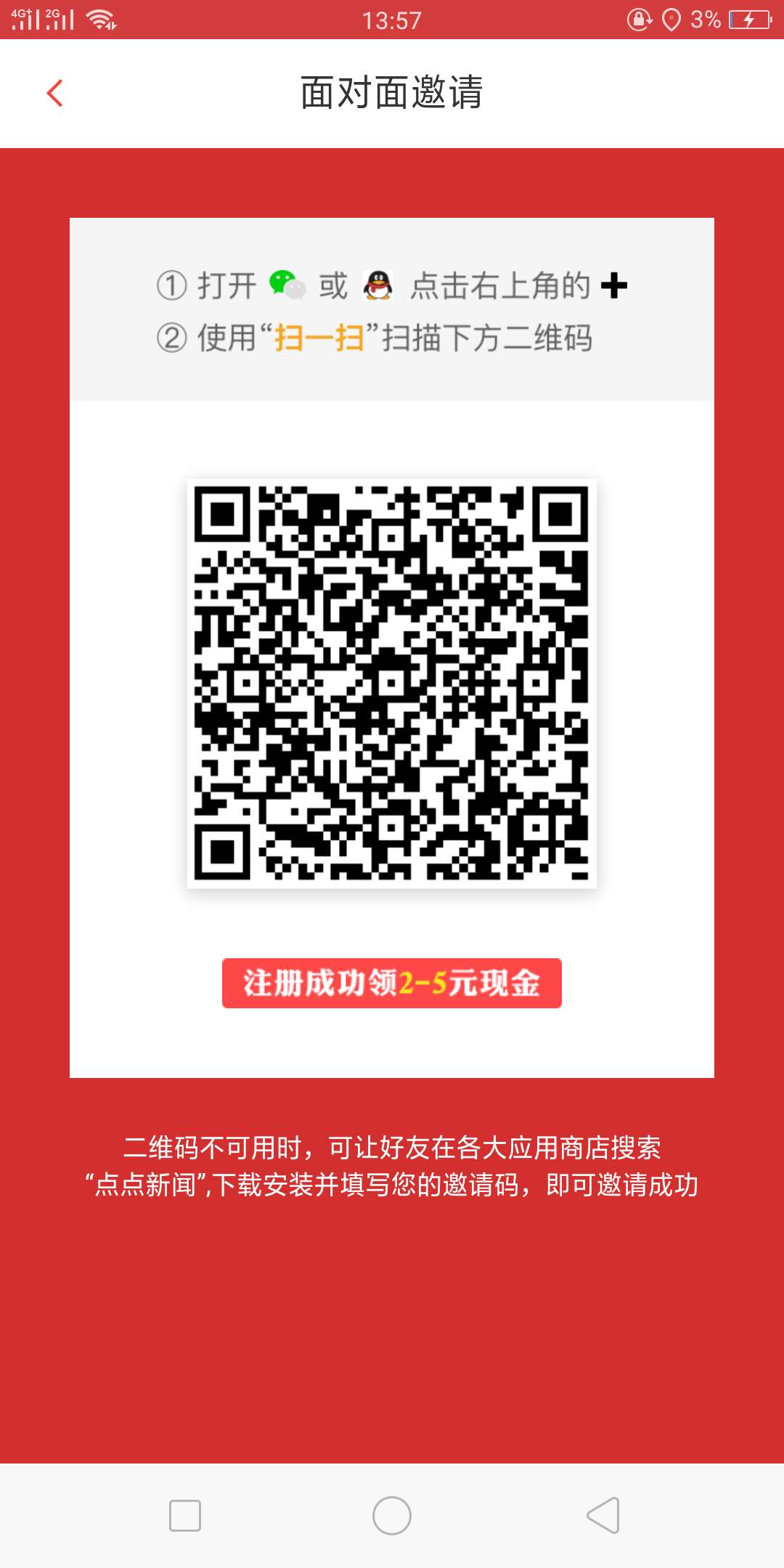Go back from the 面对面邀请 page
The width and height of the screenshot is (784, 1568).
[55, 93]
